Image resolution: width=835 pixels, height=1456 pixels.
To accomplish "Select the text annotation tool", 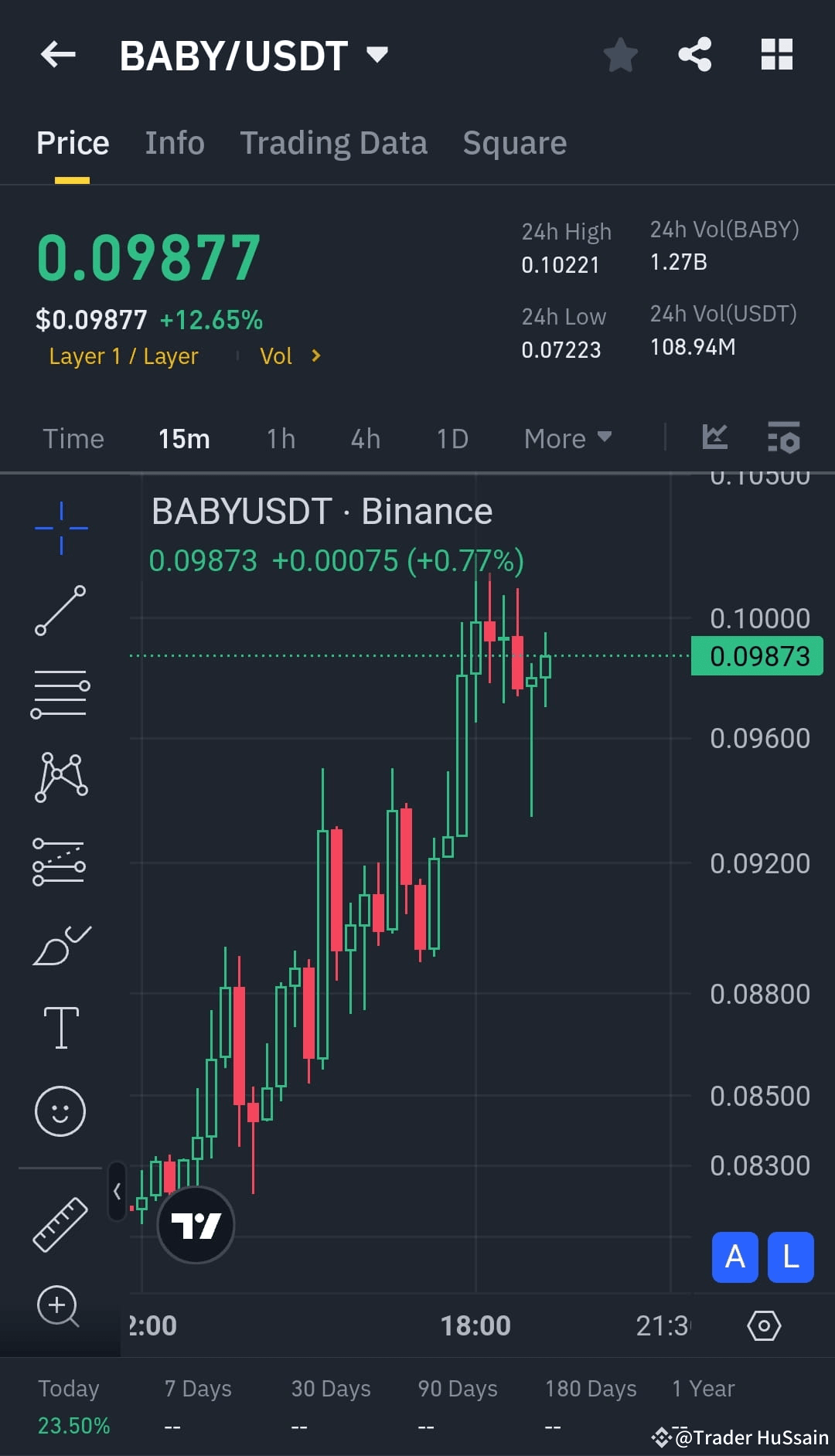I will pyautogui.click(x=60, y=1028).
